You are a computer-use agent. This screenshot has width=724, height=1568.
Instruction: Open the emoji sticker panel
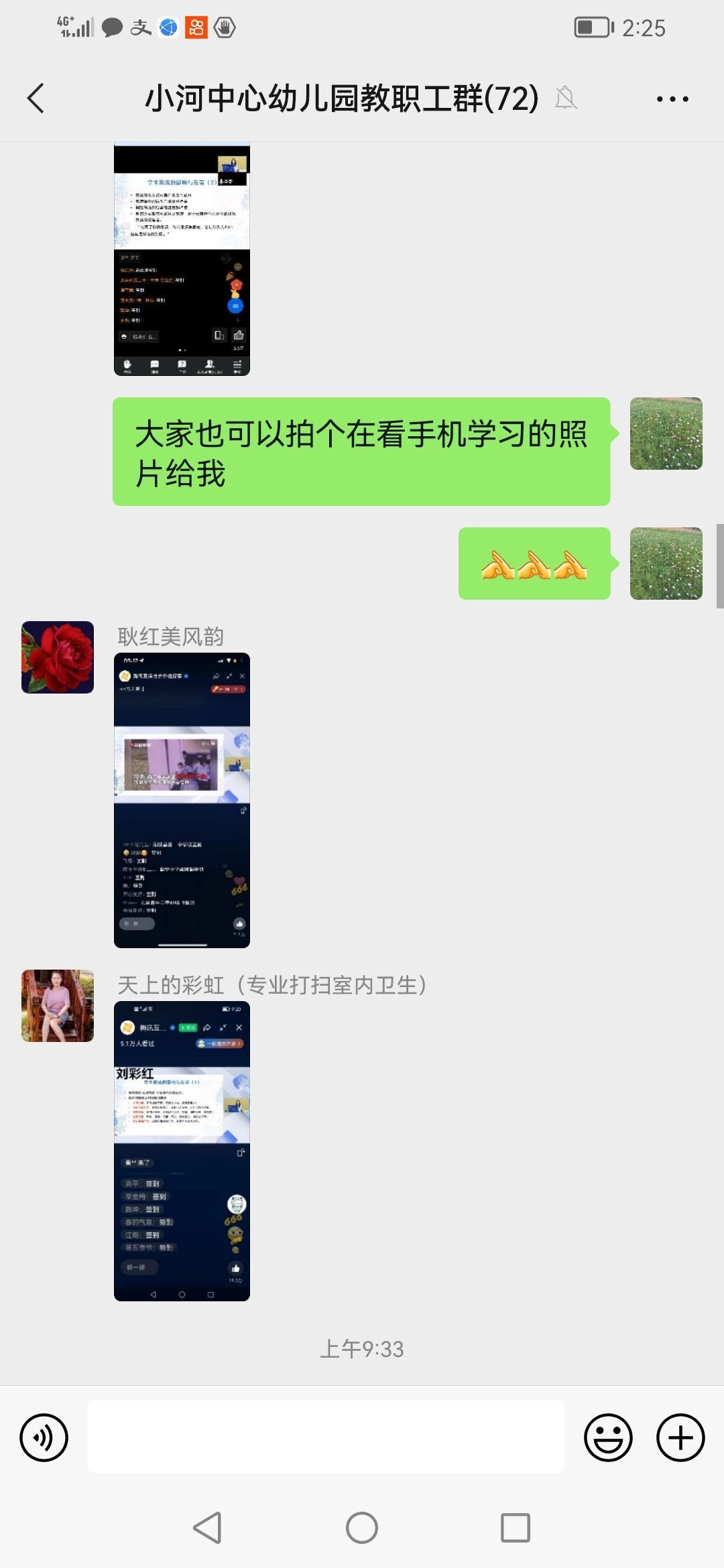(x=608, y=1438)
